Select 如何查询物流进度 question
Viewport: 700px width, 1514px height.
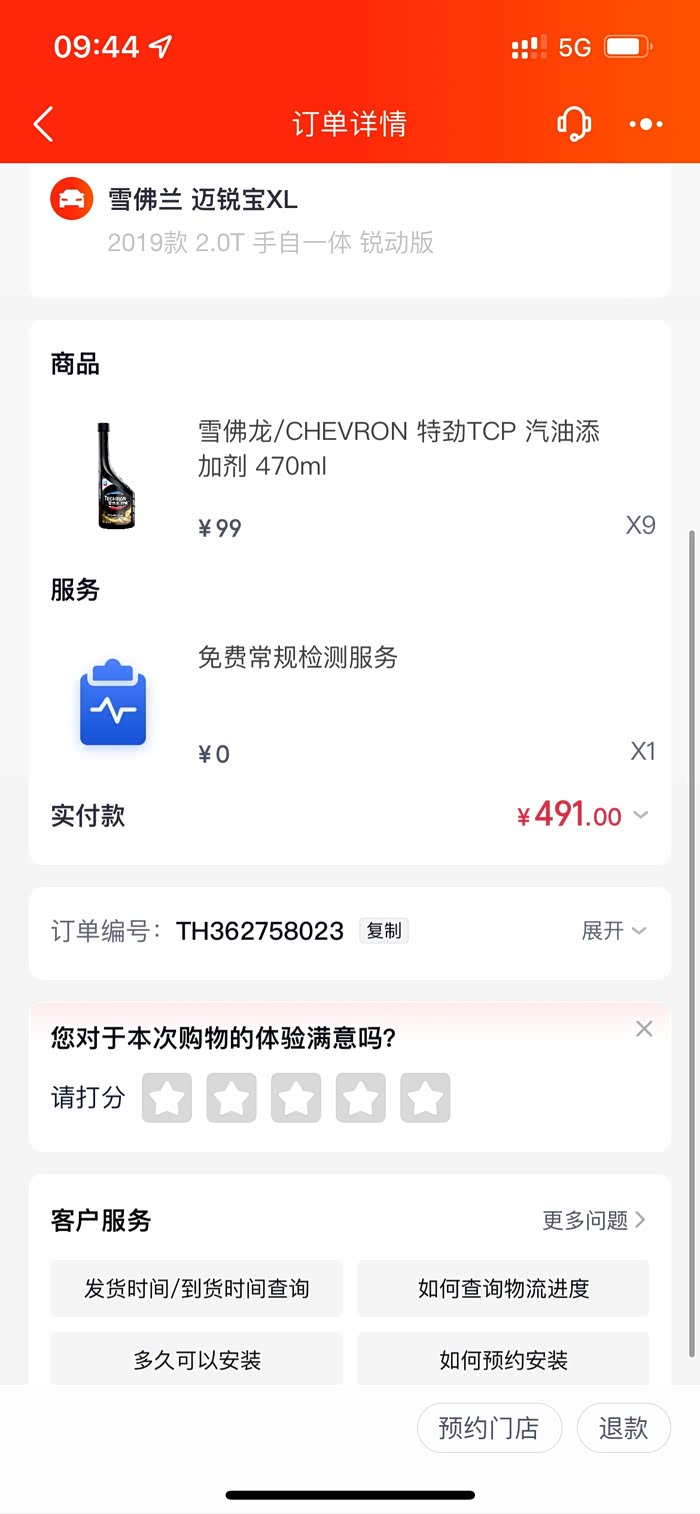tap(503, 1288)
